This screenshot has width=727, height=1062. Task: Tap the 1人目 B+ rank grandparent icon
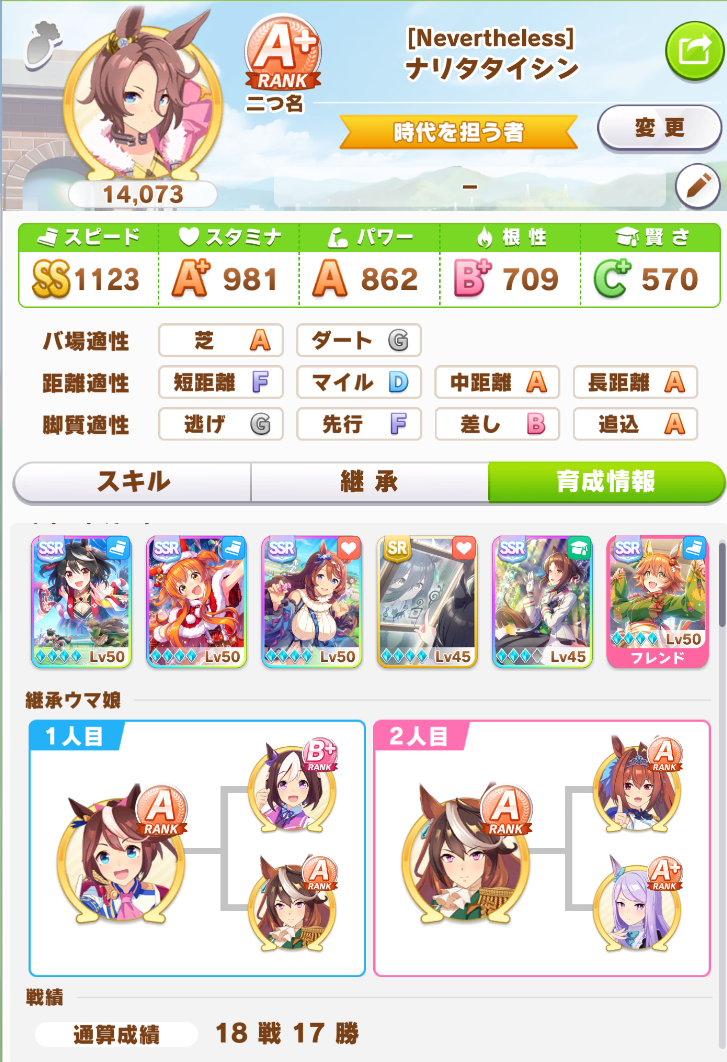point(292,788)
